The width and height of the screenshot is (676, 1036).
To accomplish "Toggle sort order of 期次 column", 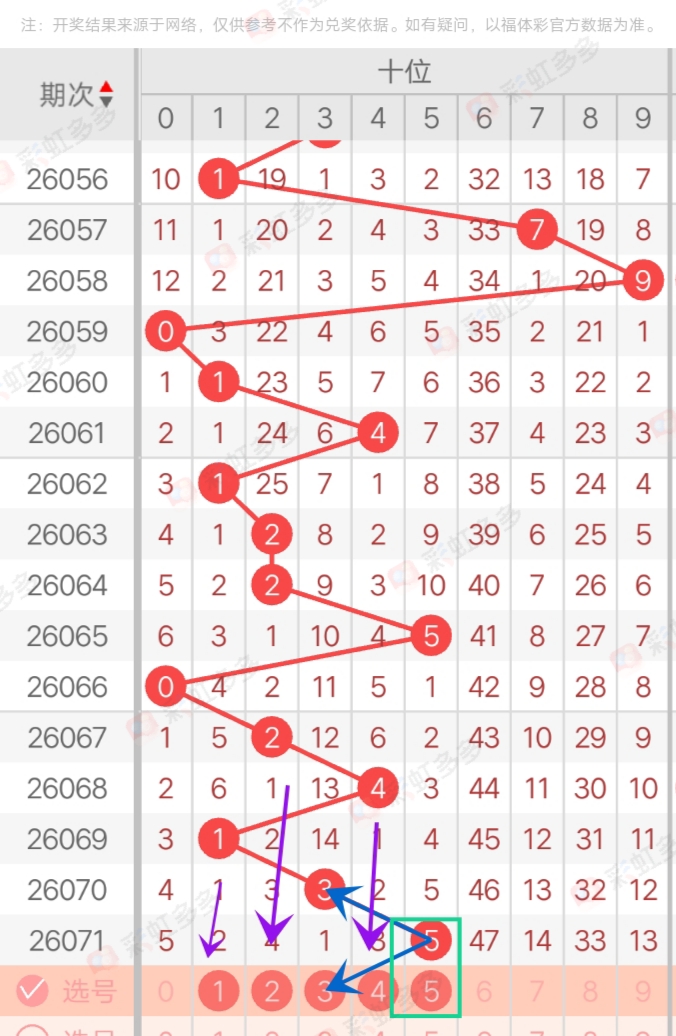I will coord(106,95).
